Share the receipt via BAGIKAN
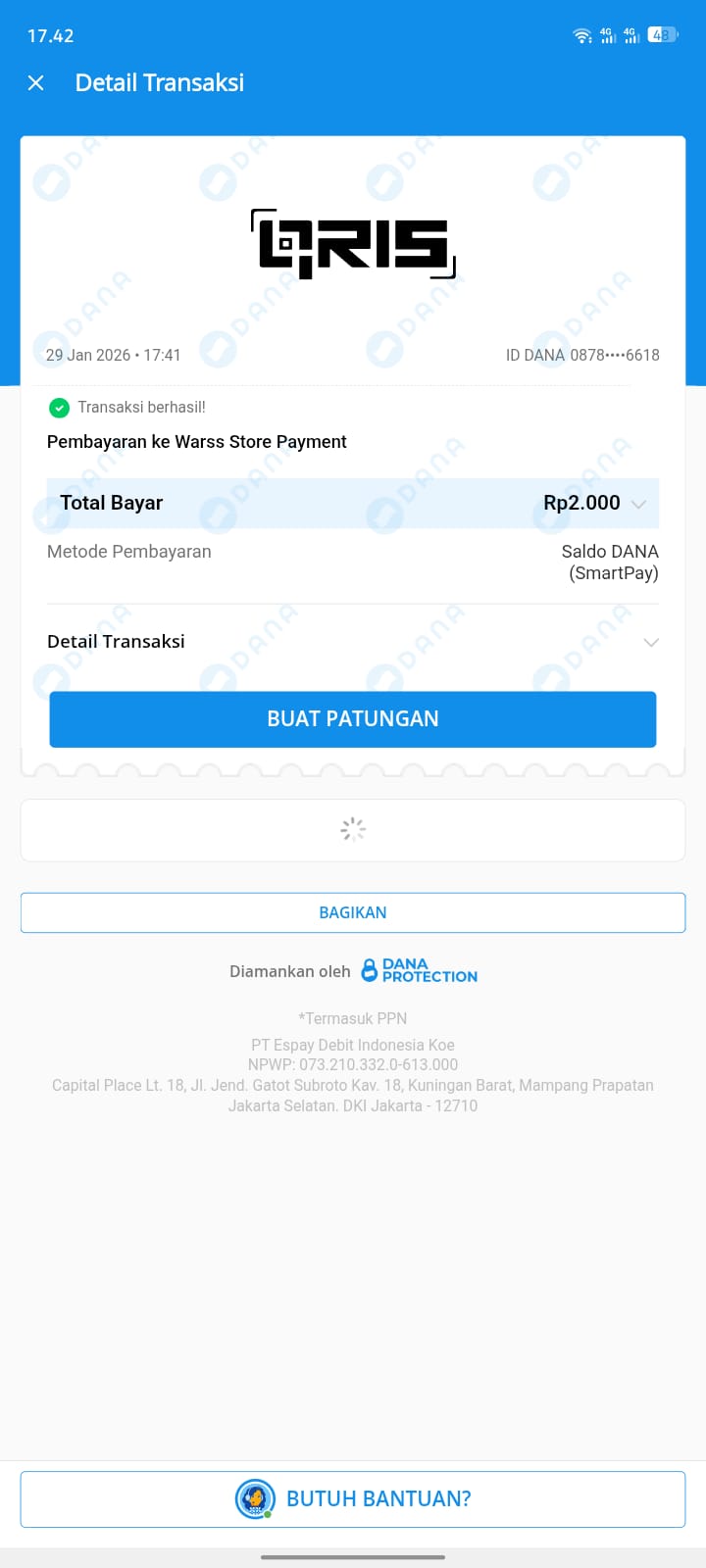706x1568 pixels. pos(353,912)
